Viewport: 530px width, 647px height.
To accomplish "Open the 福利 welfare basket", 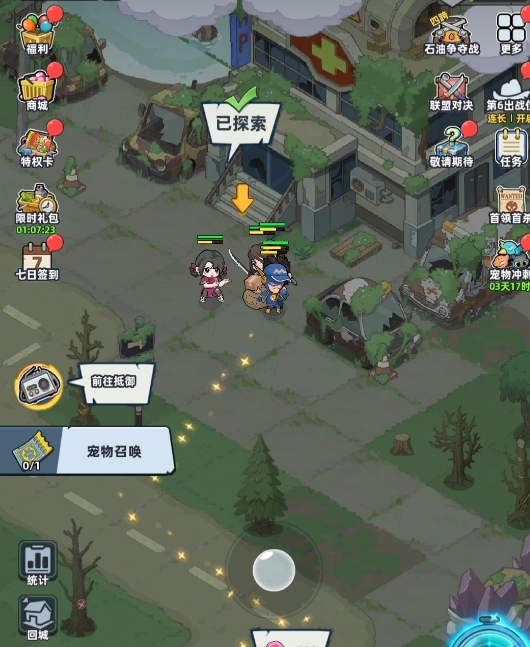I will pyautogui.click(x=37, y=35).
